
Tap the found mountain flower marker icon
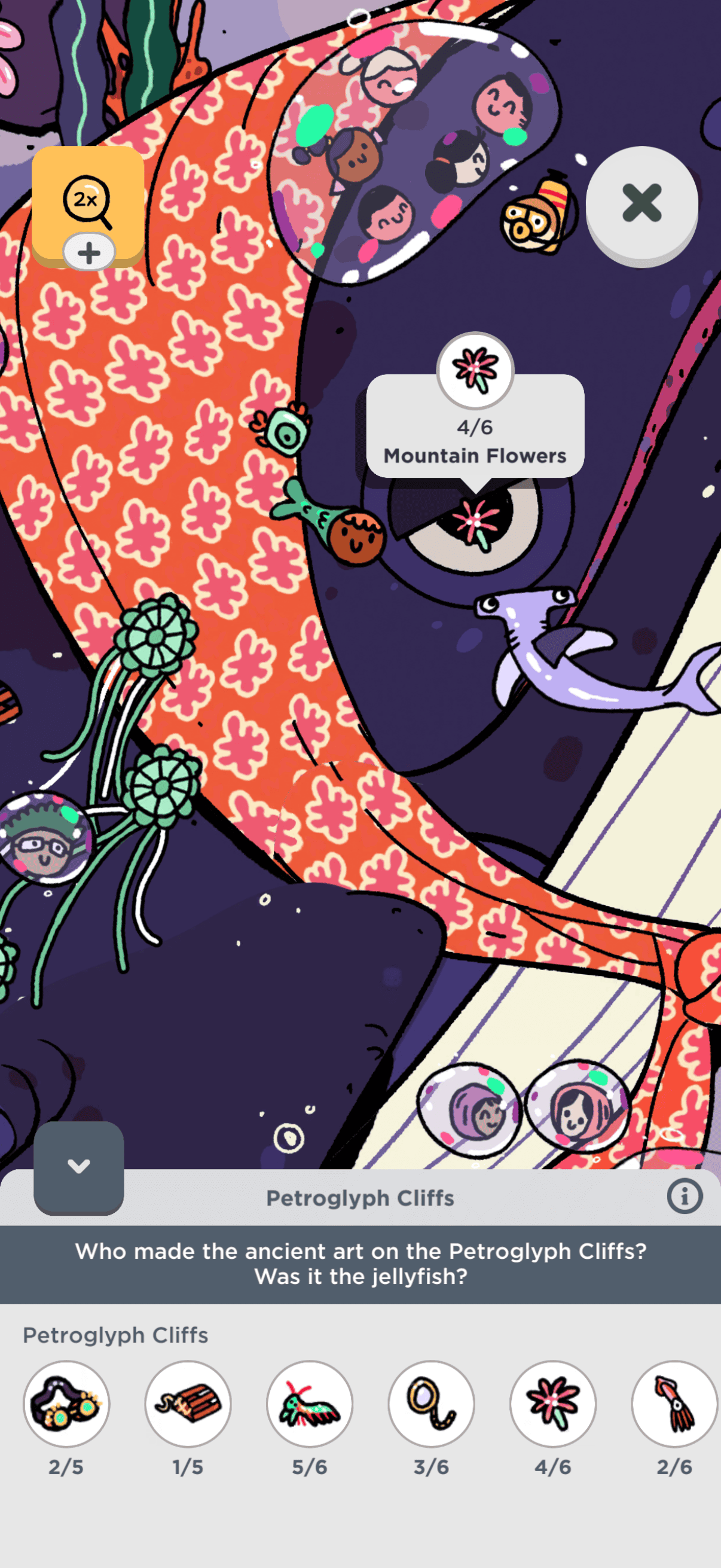click(475, 371)
